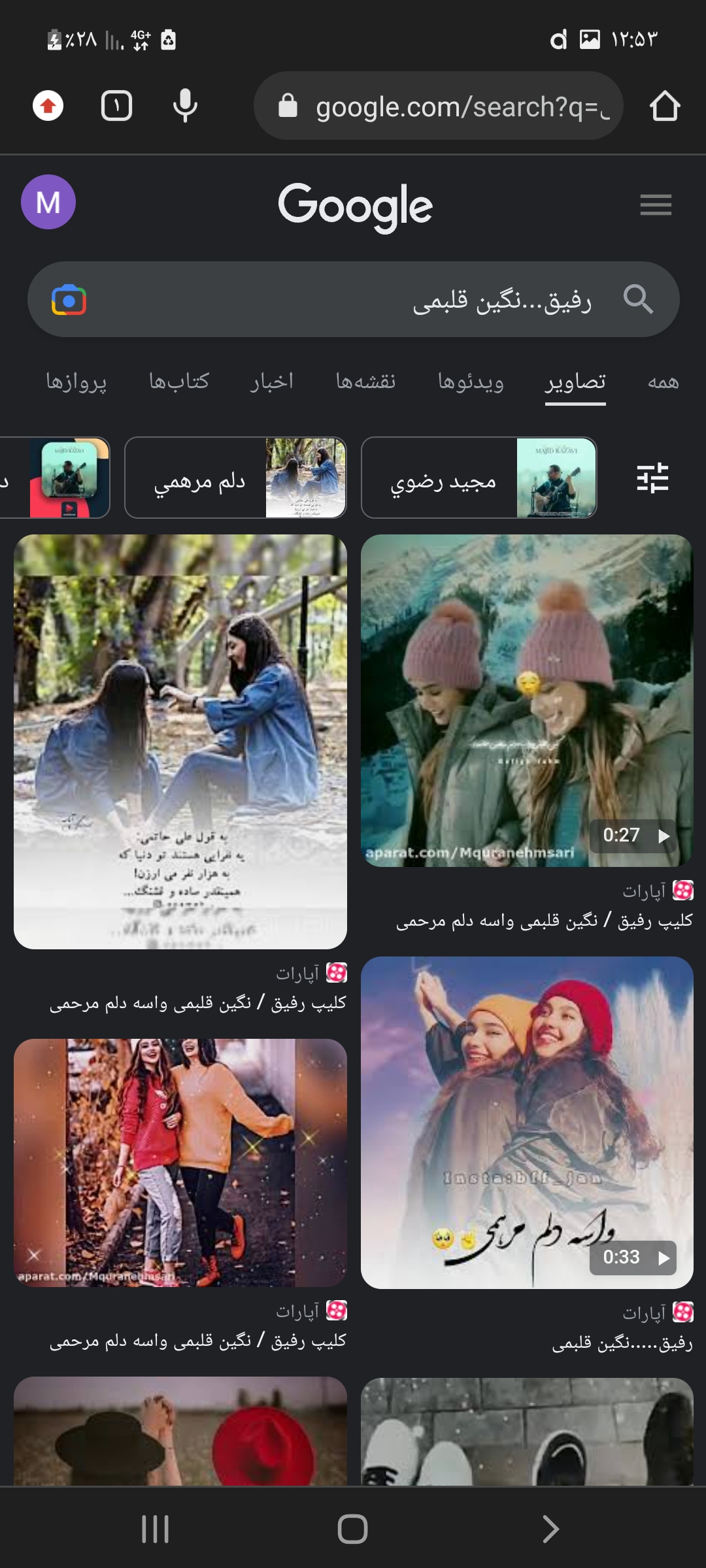
Task: Open image search filter tools
Action: [x=652, y=478]
